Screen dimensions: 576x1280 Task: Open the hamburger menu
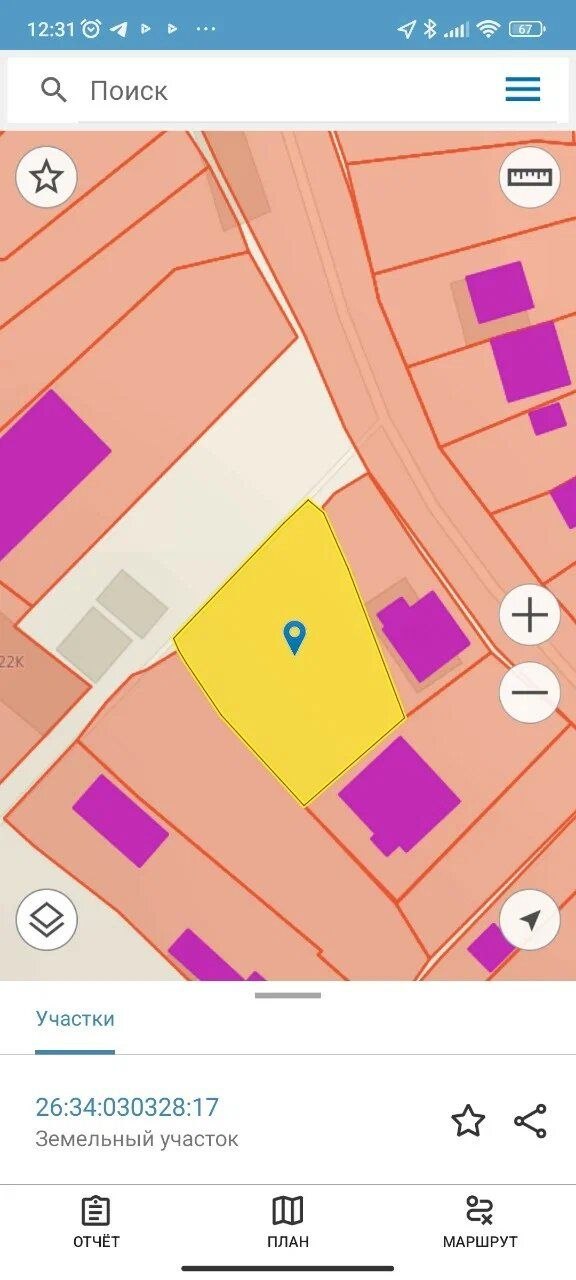pos(523,90)
